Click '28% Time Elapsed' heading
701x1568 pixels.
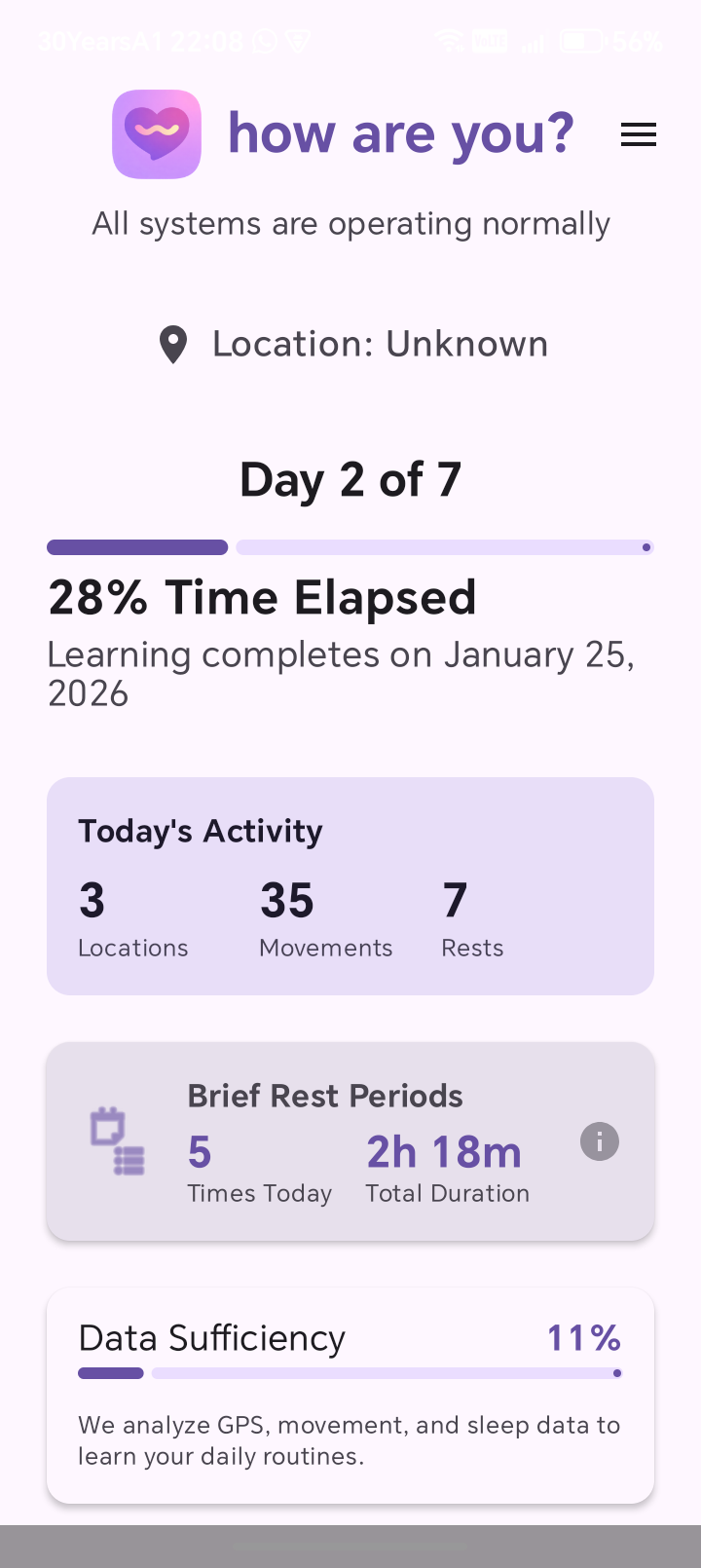[x=262, y=597]
